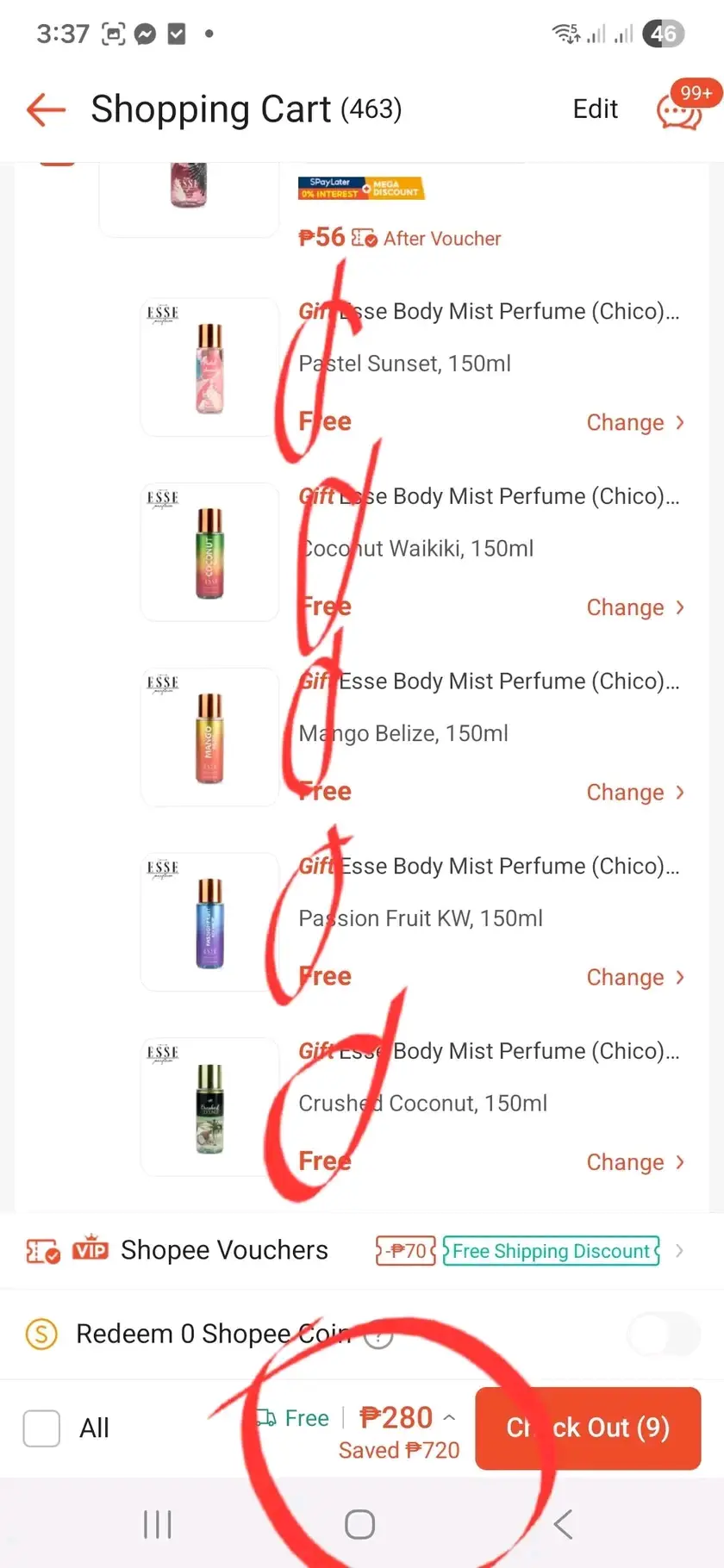Change the Pastel Sunset gift item
724x1568 pixels.
[636, 422]
